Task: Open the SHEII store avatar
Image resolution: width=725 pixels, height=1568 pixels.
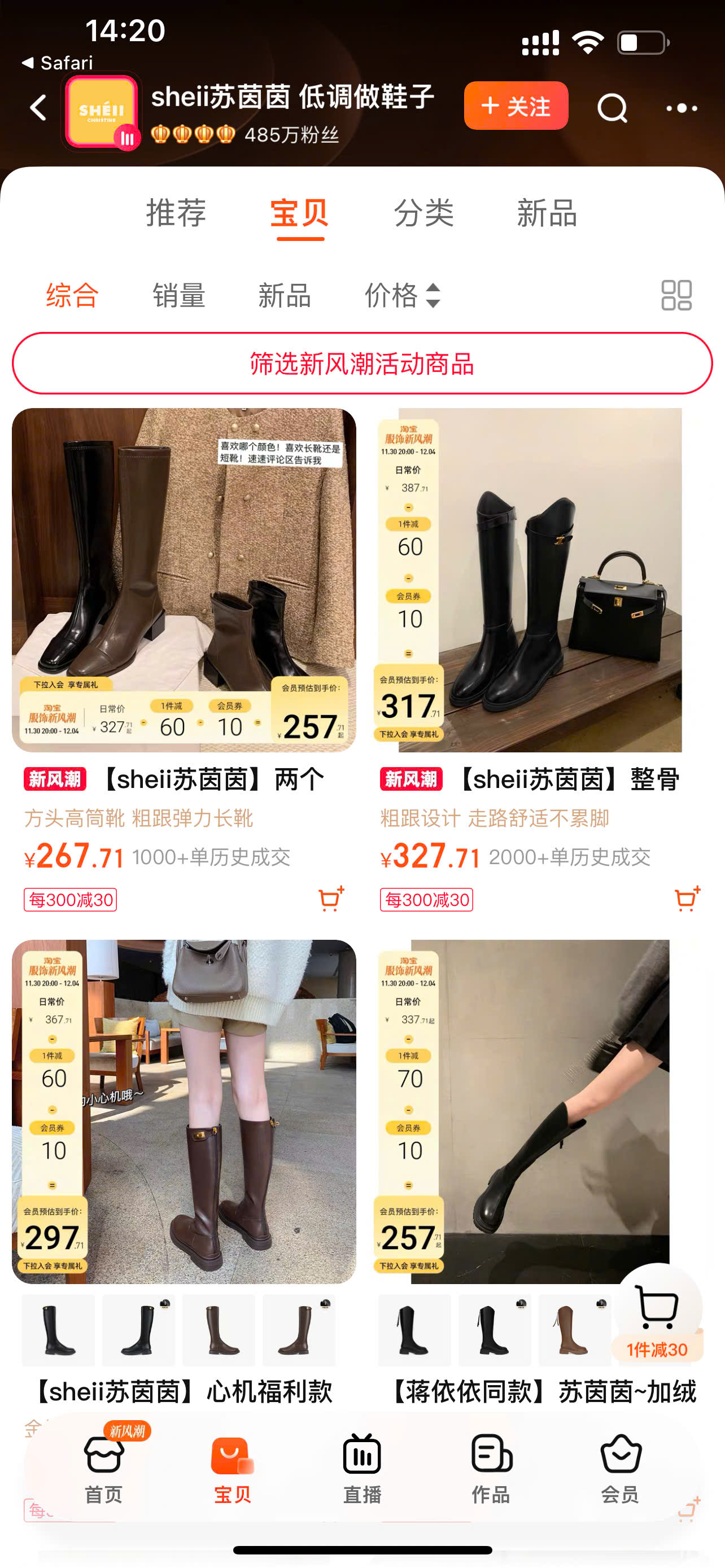Action: point(101,111)
